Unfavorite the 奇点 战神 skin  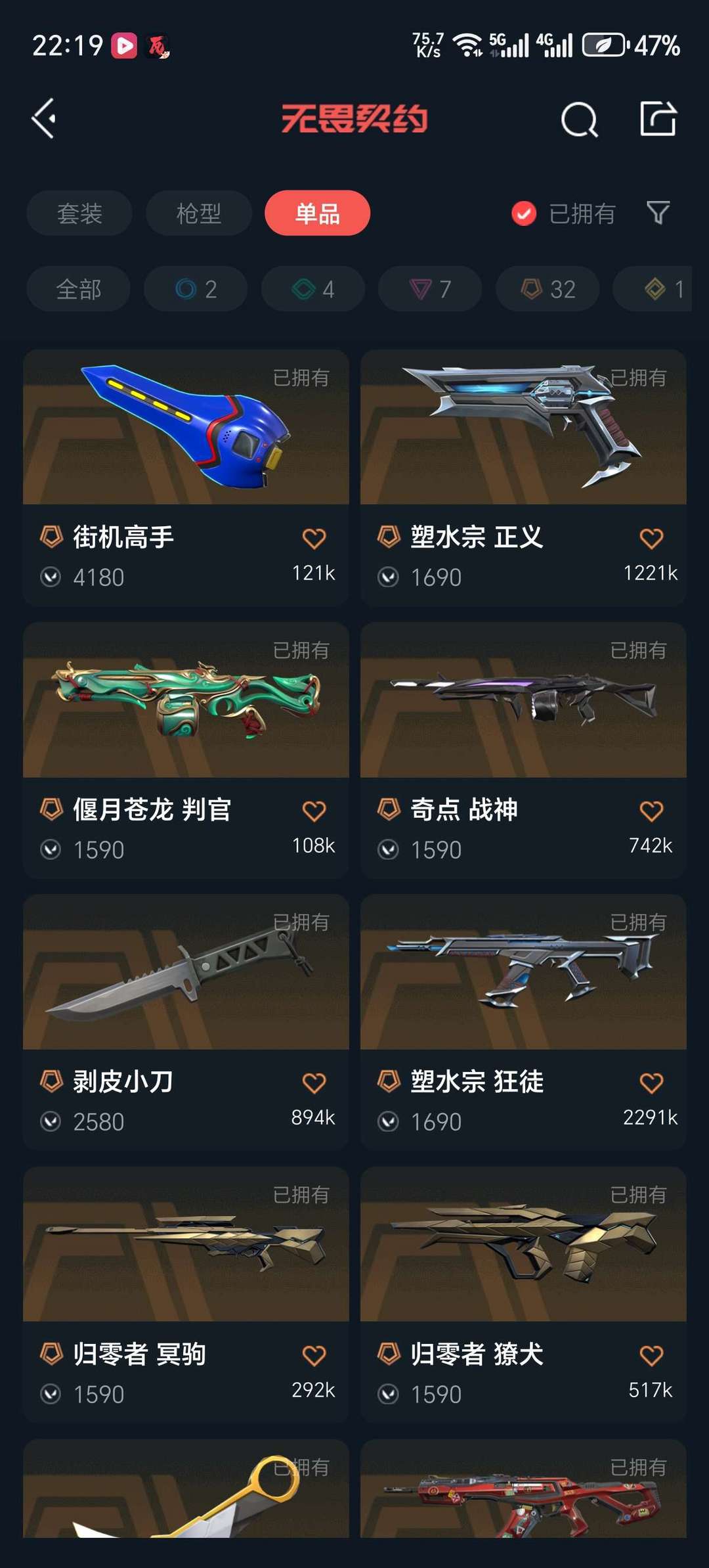point(651,812)
